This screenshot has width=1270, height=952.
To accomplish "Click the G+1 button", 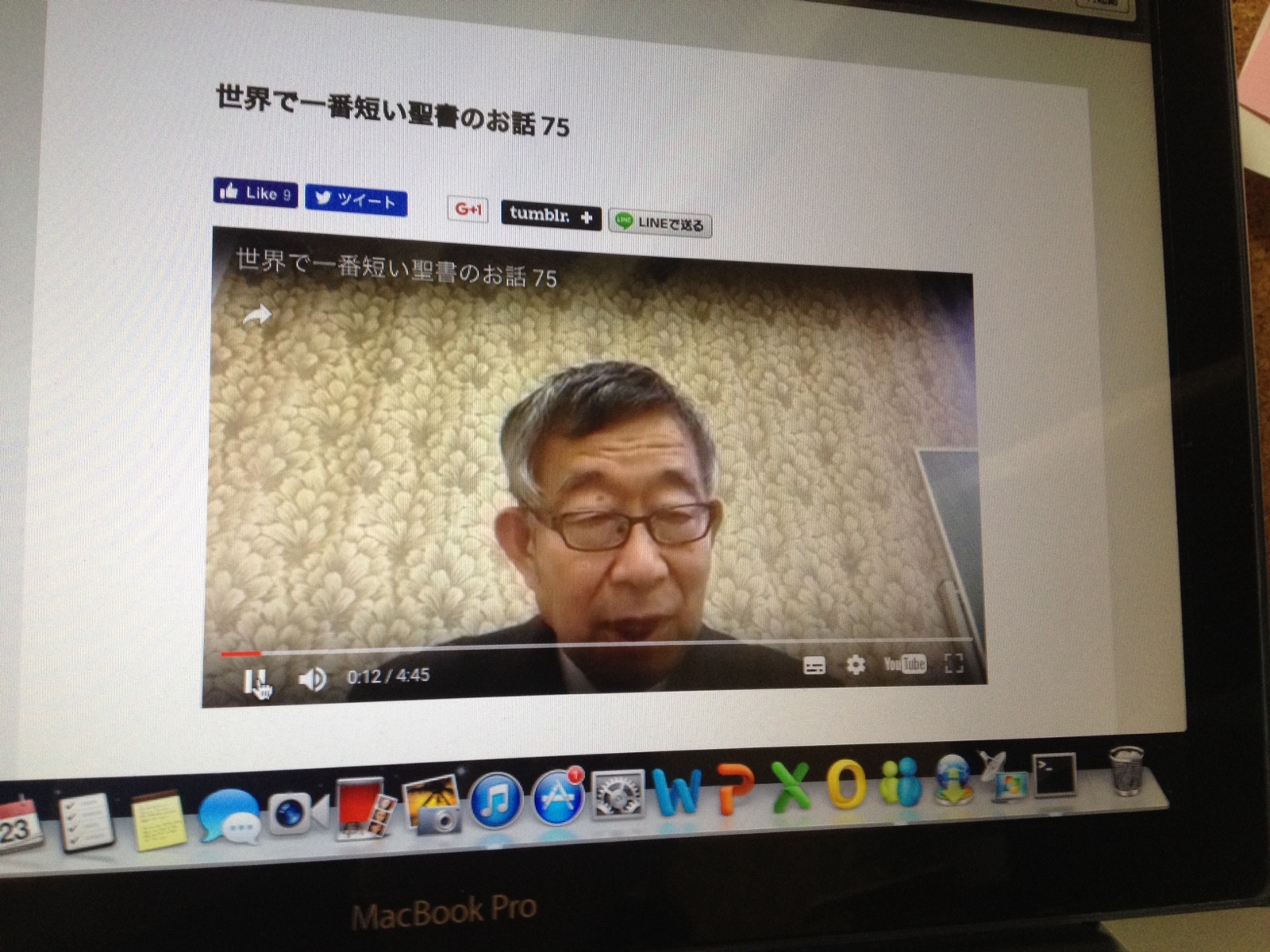I will 468,209.
